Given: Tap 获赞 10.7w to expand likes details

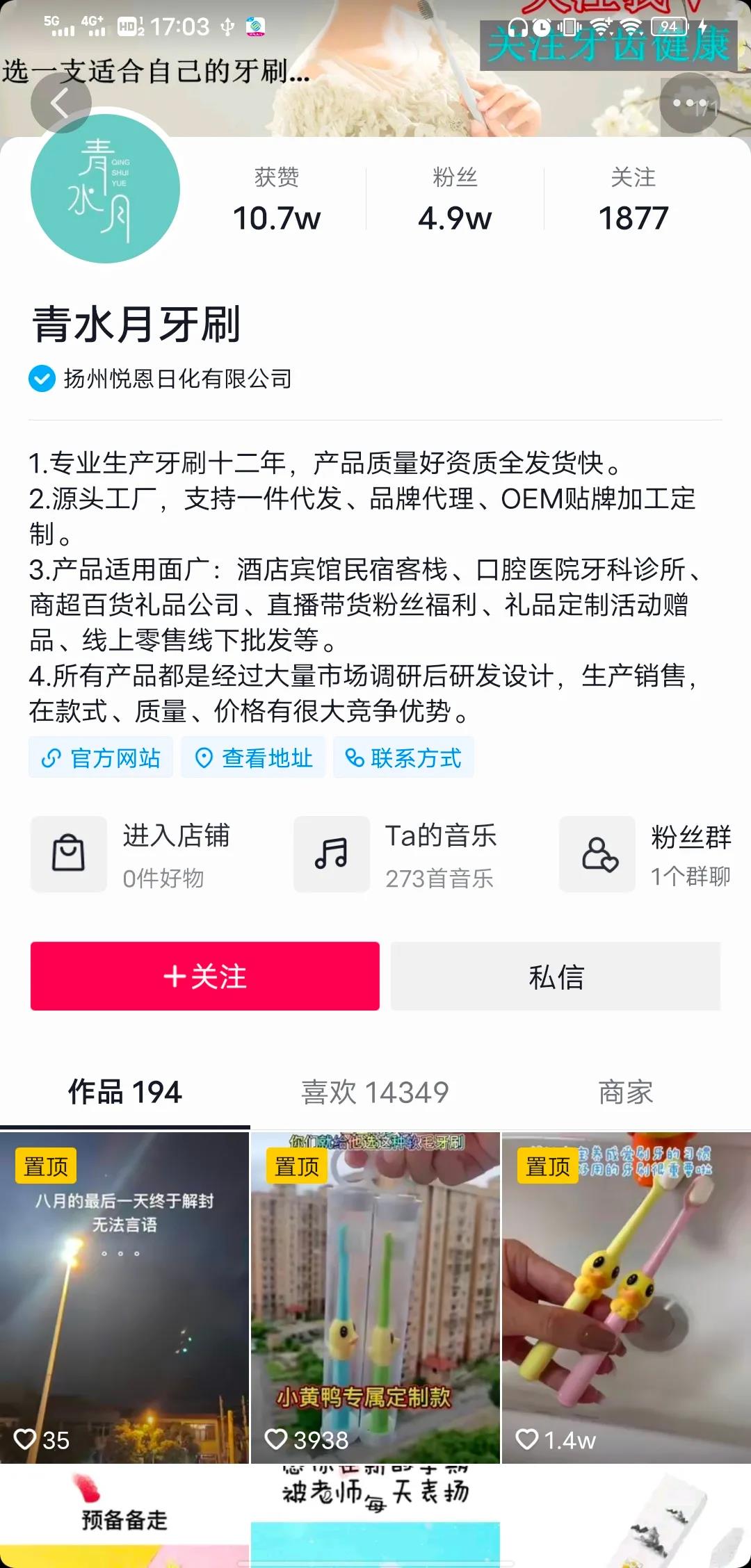Looking at the screenshot, I should point(276,198).
